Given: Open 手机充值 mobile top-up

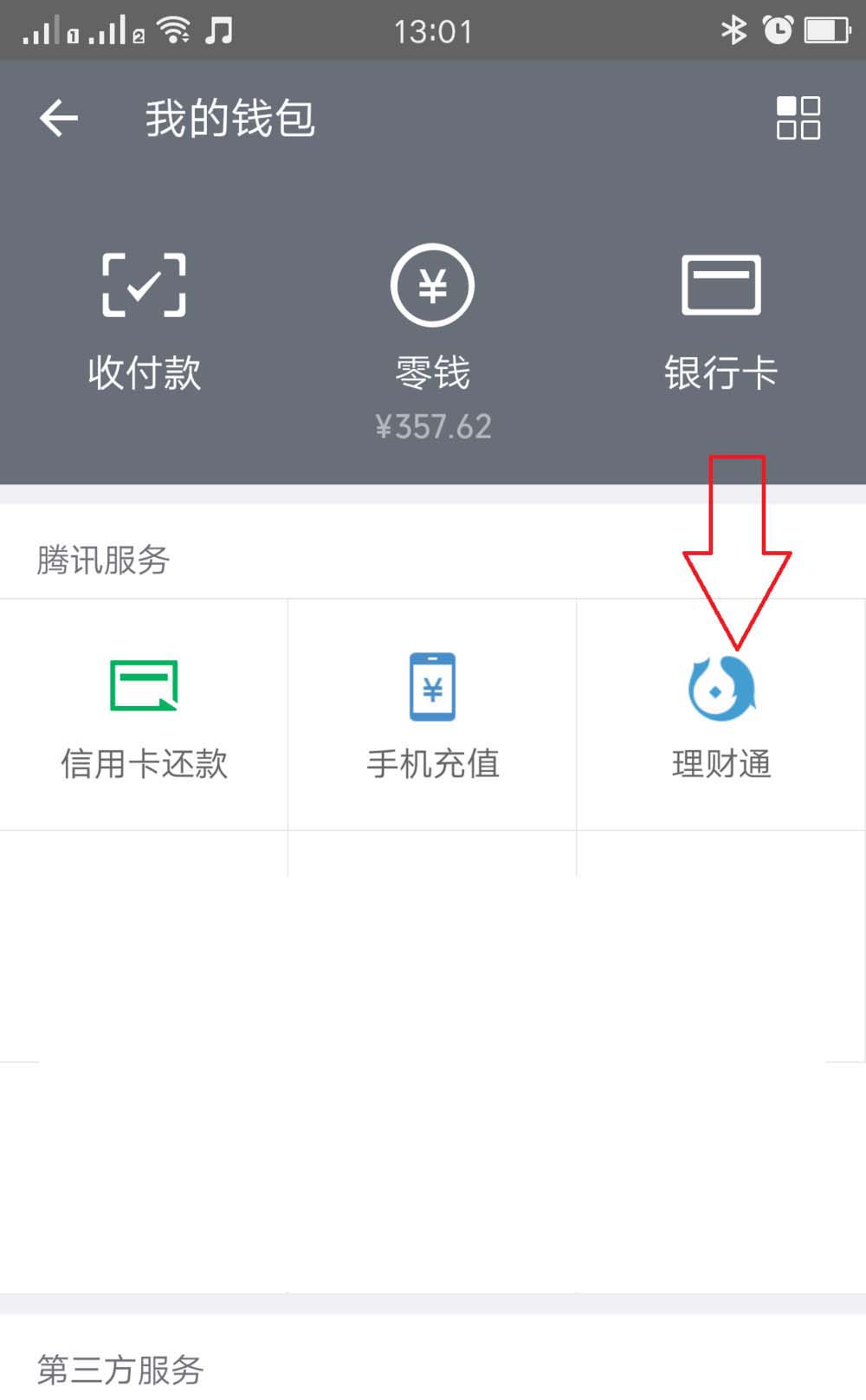Looking at the screenshot, I should [x=432, y=716].
